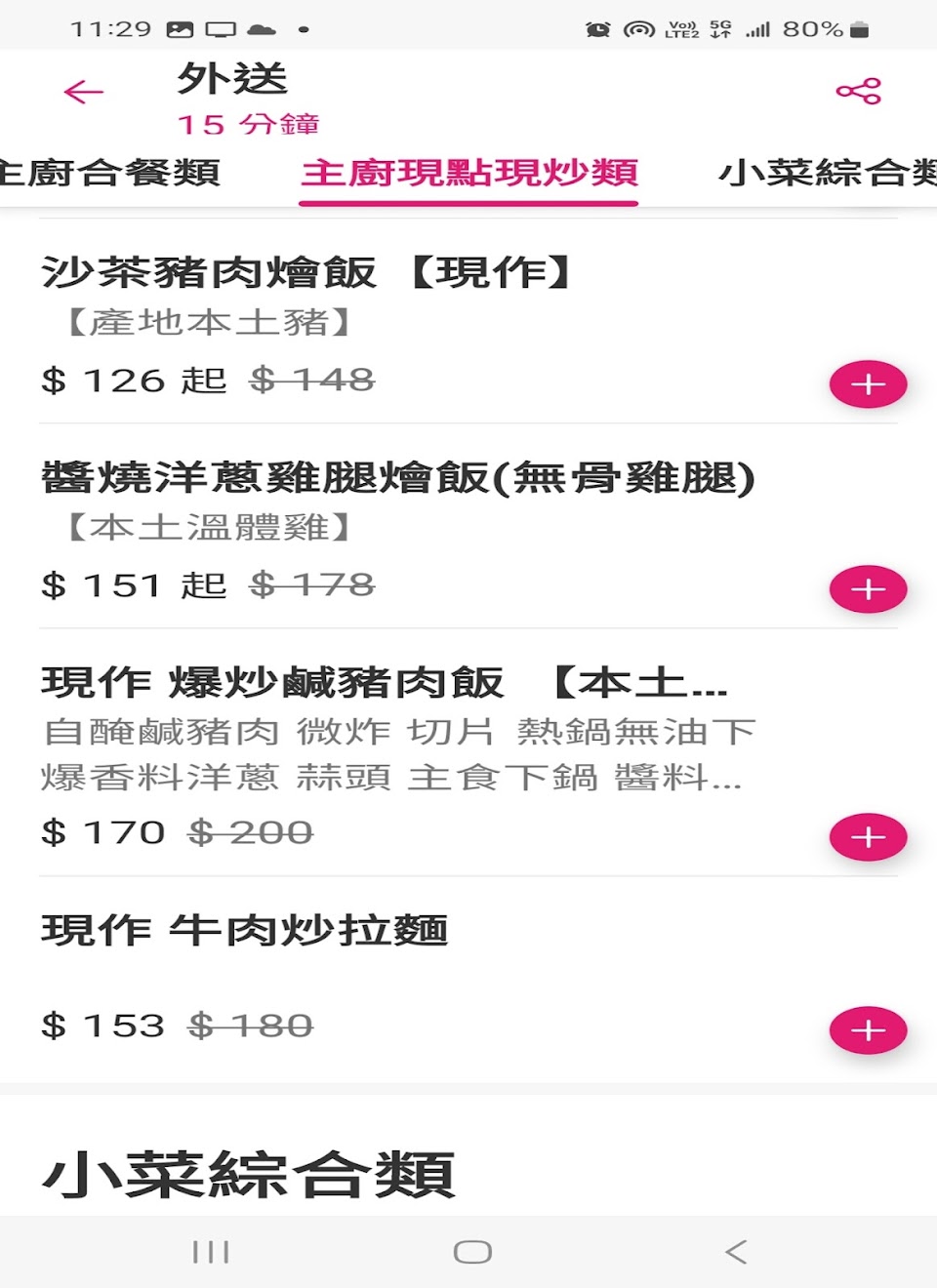Share this restaurant menu
The image size is (937, 1288).
point(858,92)
